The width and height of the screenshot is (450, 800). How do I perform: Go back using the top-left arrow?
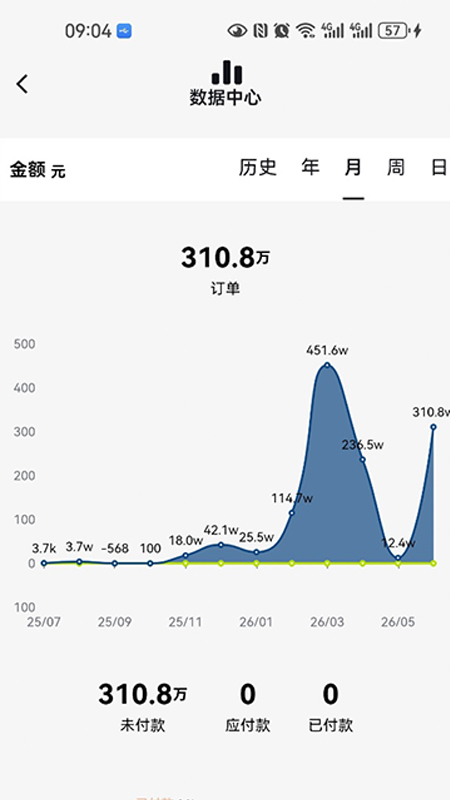pyautogui.click(x=22, y=84)
